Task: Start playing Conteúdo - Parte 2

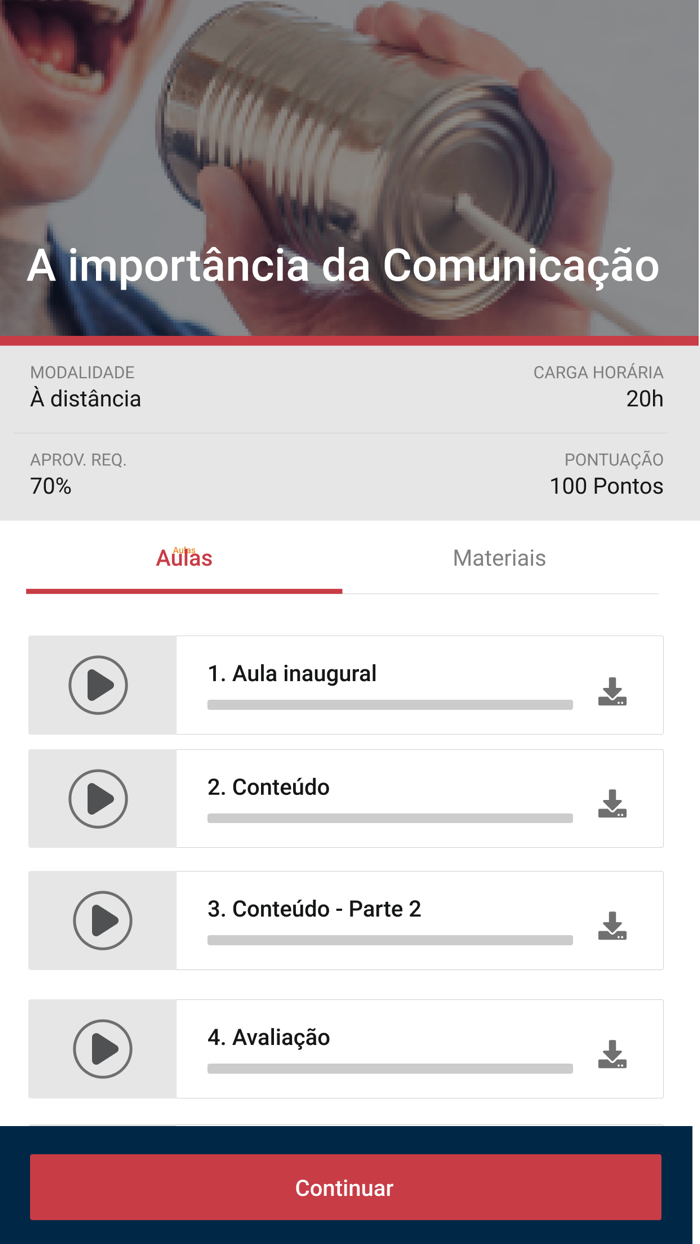Action: 102,921
